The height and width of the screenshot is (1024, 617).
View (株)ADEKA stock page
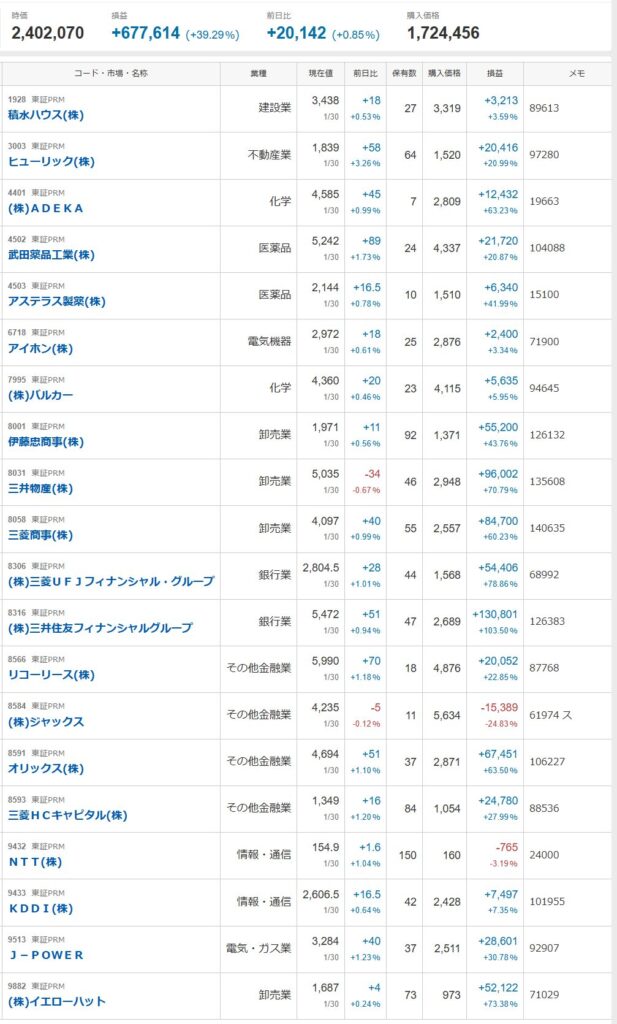click(46, 208)
